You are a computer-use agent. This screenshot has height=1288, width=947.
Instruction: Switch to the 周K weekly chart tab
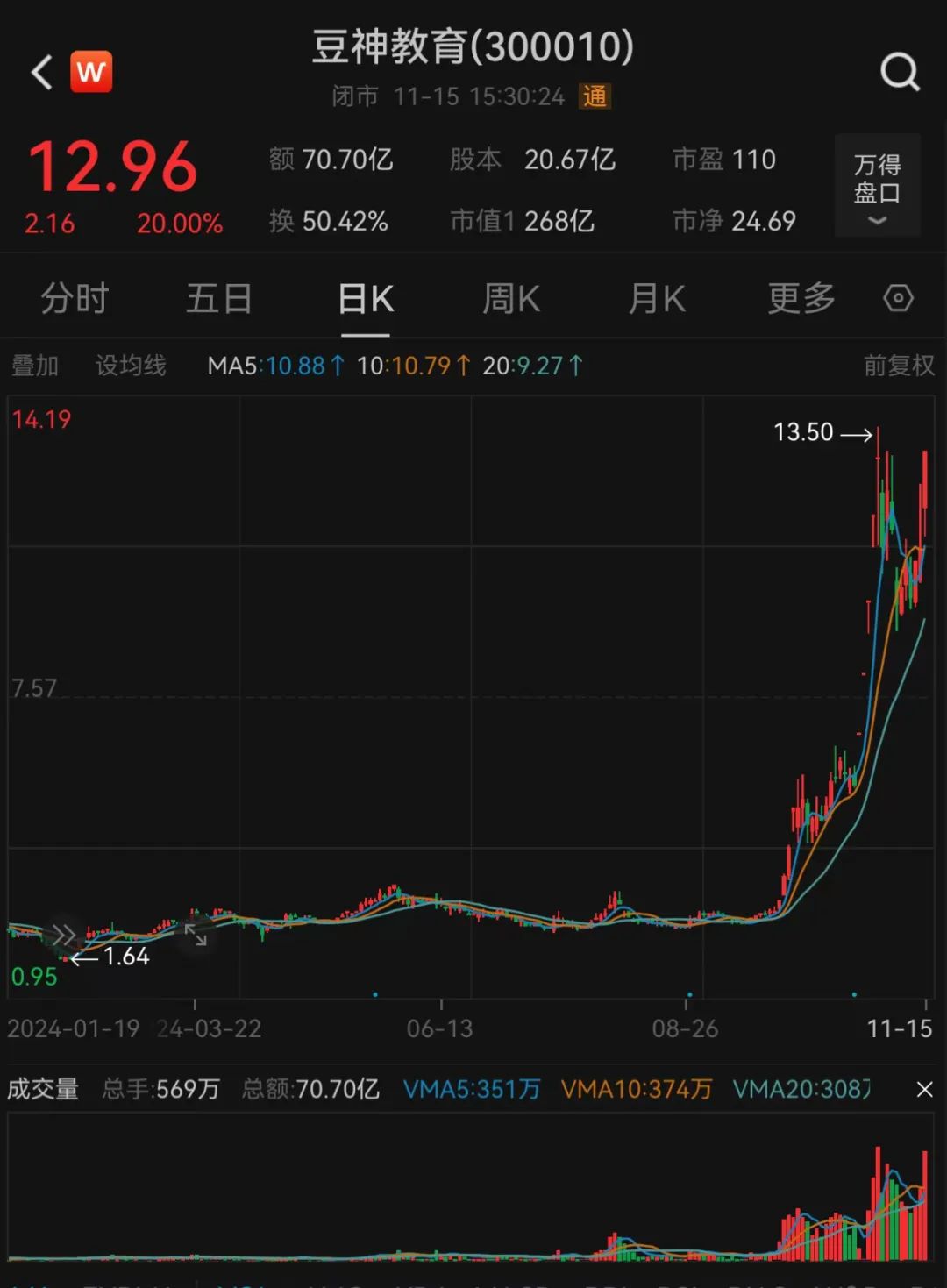(x=511, y=298)
